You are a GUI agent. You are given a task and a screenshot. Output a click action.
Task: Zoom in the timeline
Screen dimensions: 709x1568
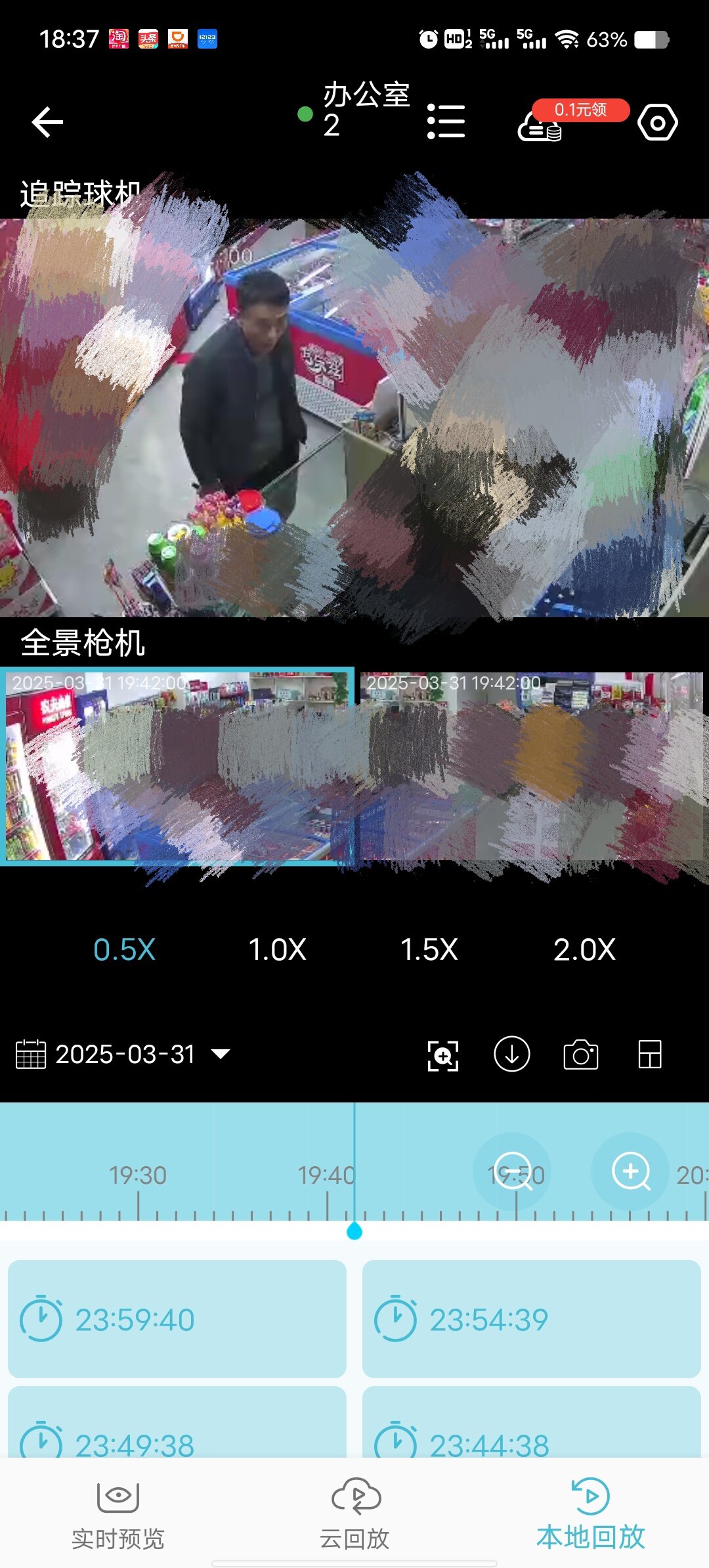[x=630, y=1171]
